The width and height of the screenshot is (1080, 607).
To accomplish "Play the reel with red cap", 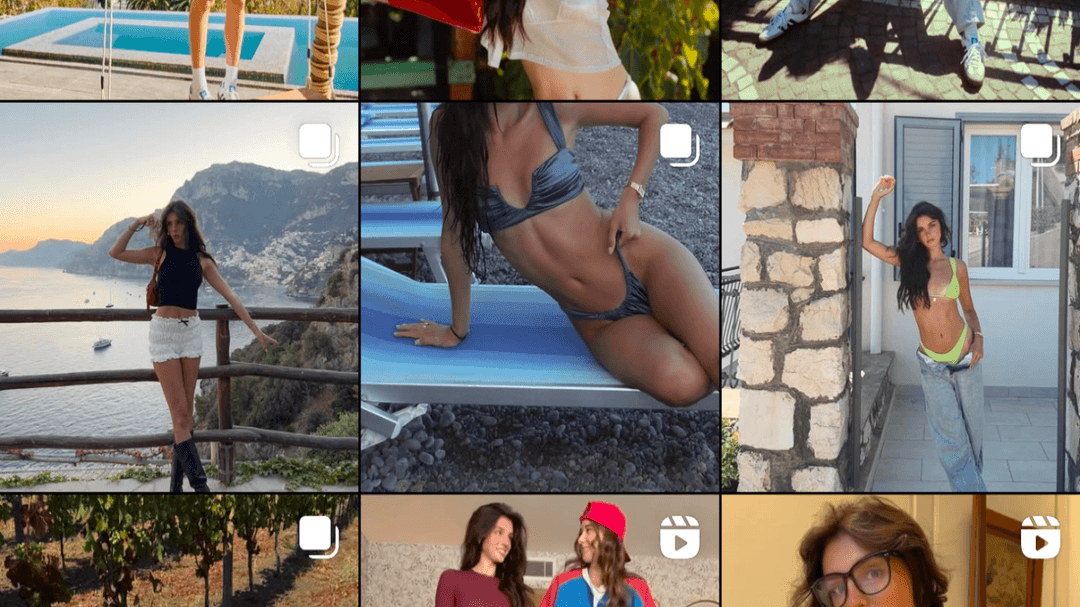I will (x=539, y=552).
